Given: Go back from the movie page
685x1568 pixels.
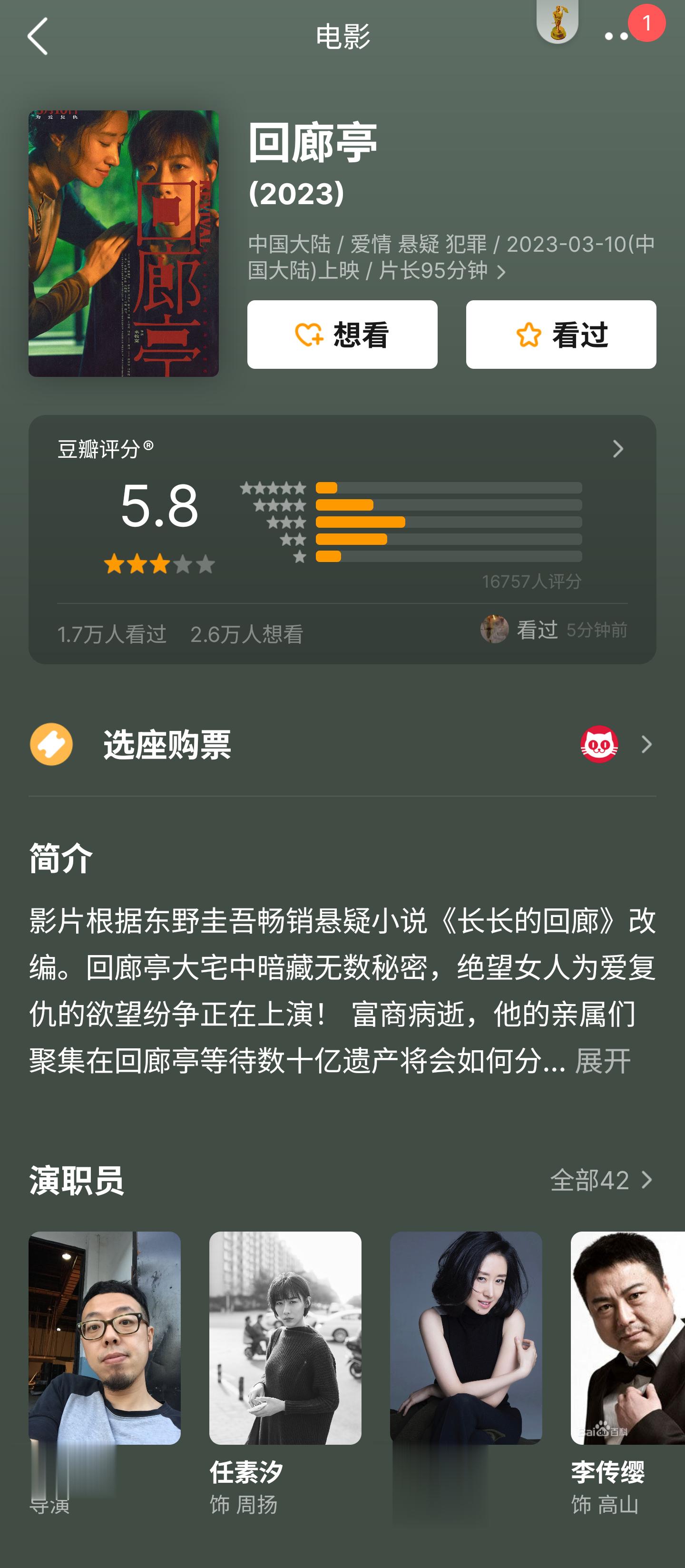Looking at the screenshot, I should (38, 37).
